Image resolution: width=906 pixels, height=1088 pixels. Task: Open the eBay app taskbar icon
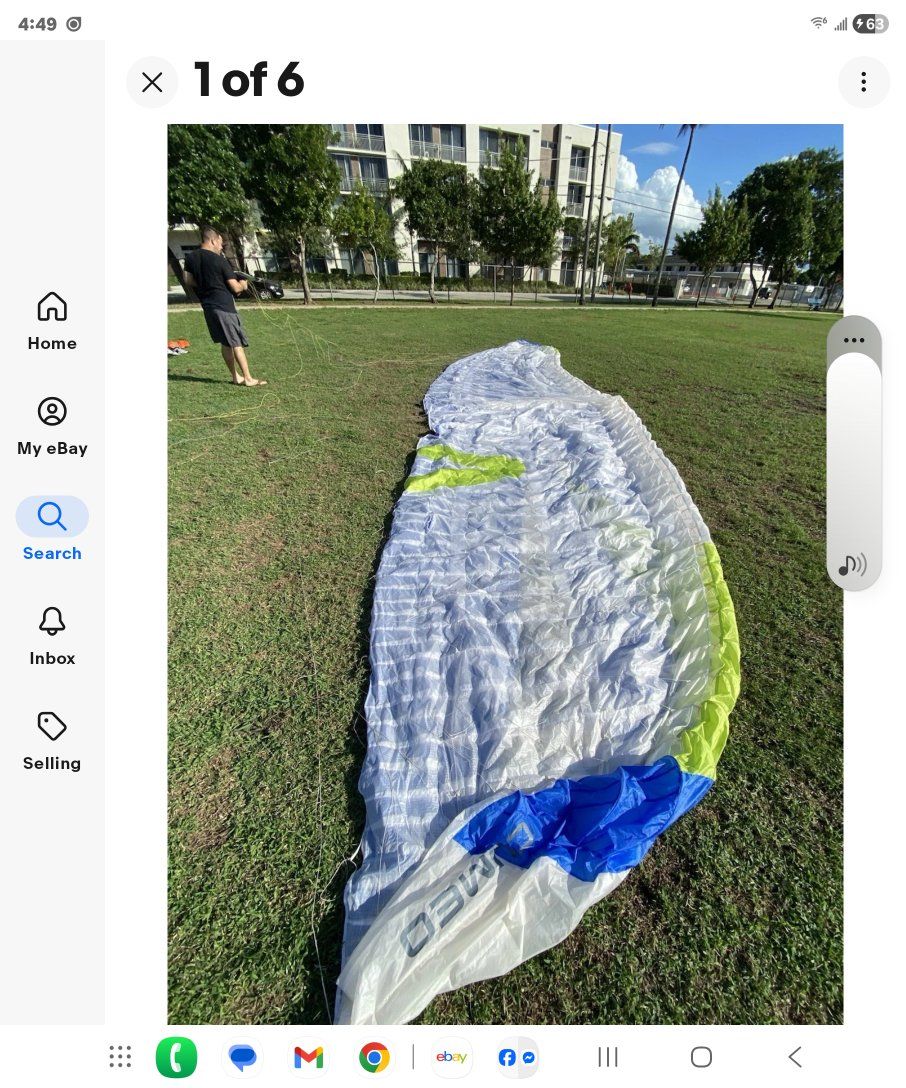click(451, 1057)
